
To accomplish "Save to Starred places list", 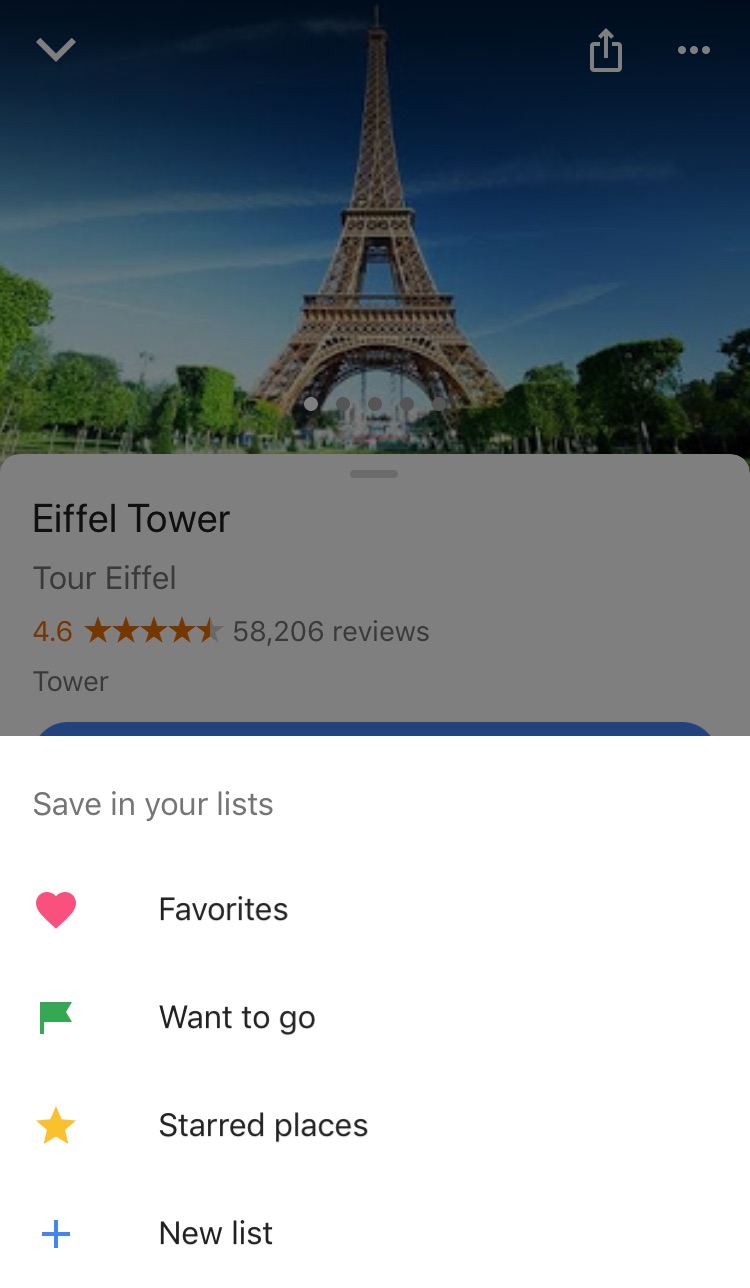I will [262, 1126].
